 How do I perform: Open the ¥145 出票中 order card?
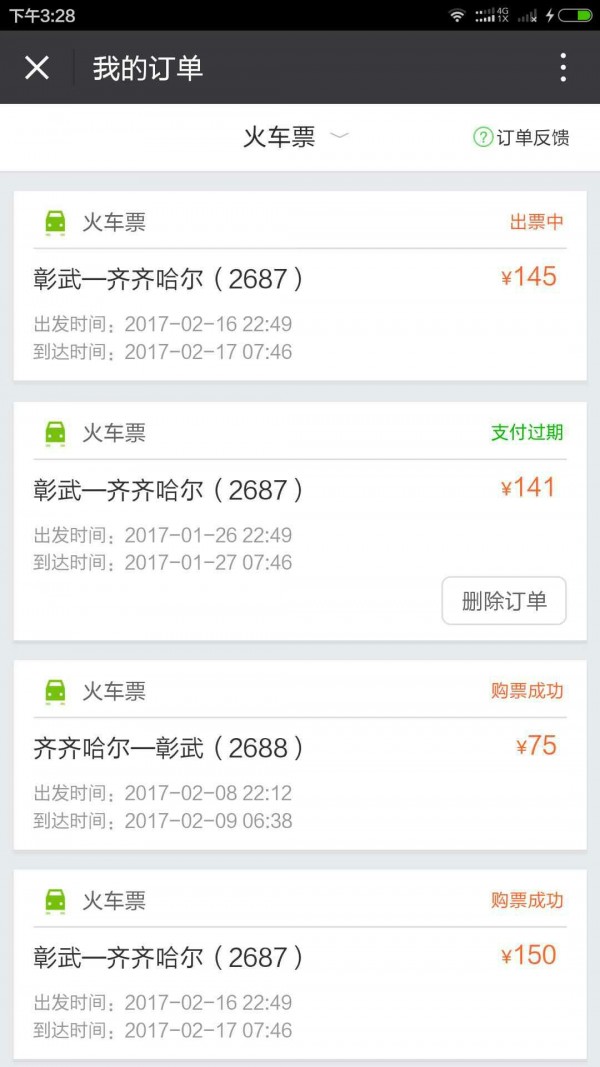pyautogui.click(x=300, y=286)
